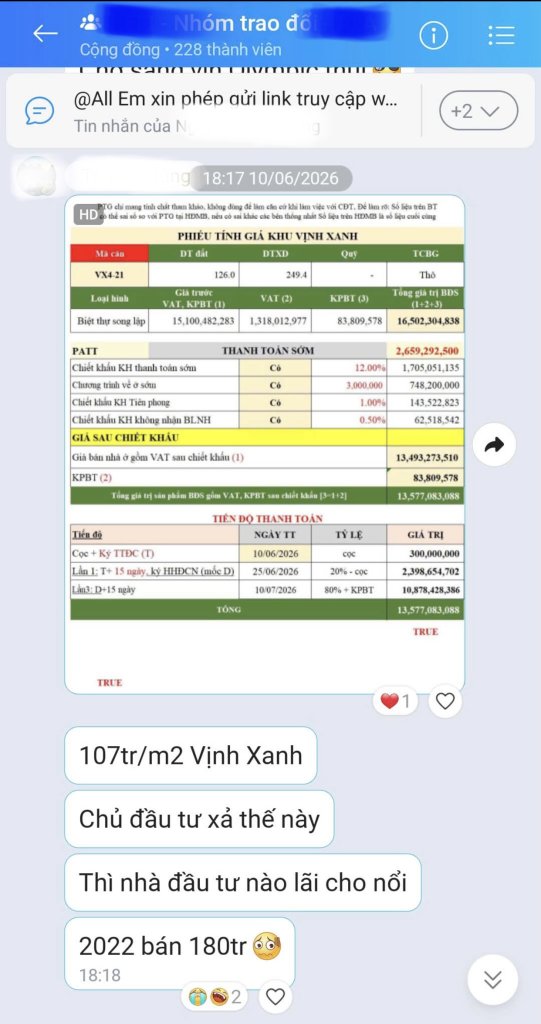
Task: View the heart reaction on the image
Action: coord(397,701)
